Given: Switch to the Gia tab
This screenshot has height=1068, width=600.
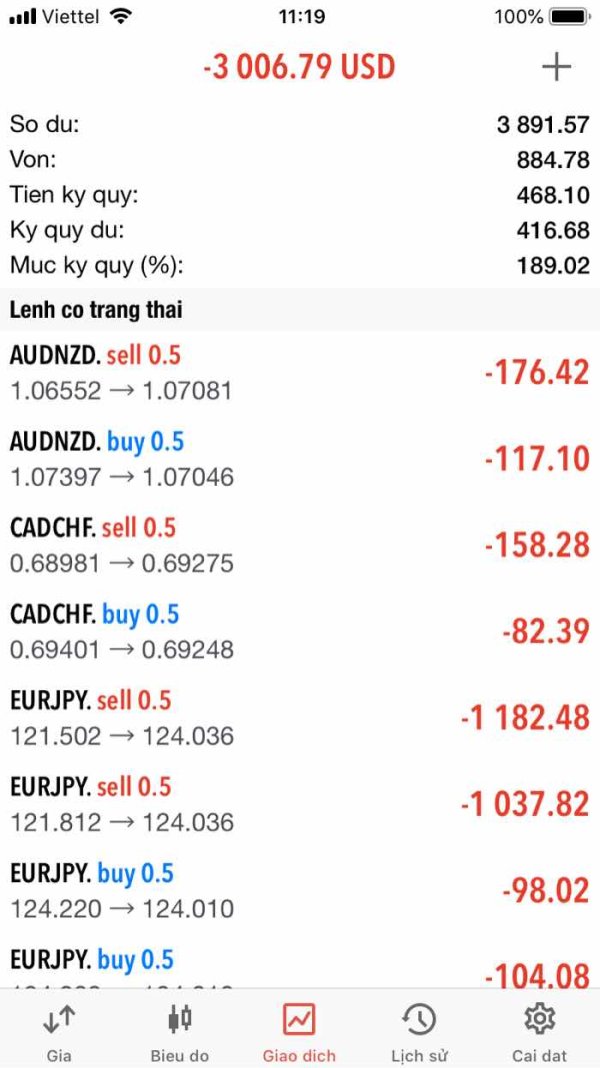Looking at the screenshot, I should [59, 1031].
